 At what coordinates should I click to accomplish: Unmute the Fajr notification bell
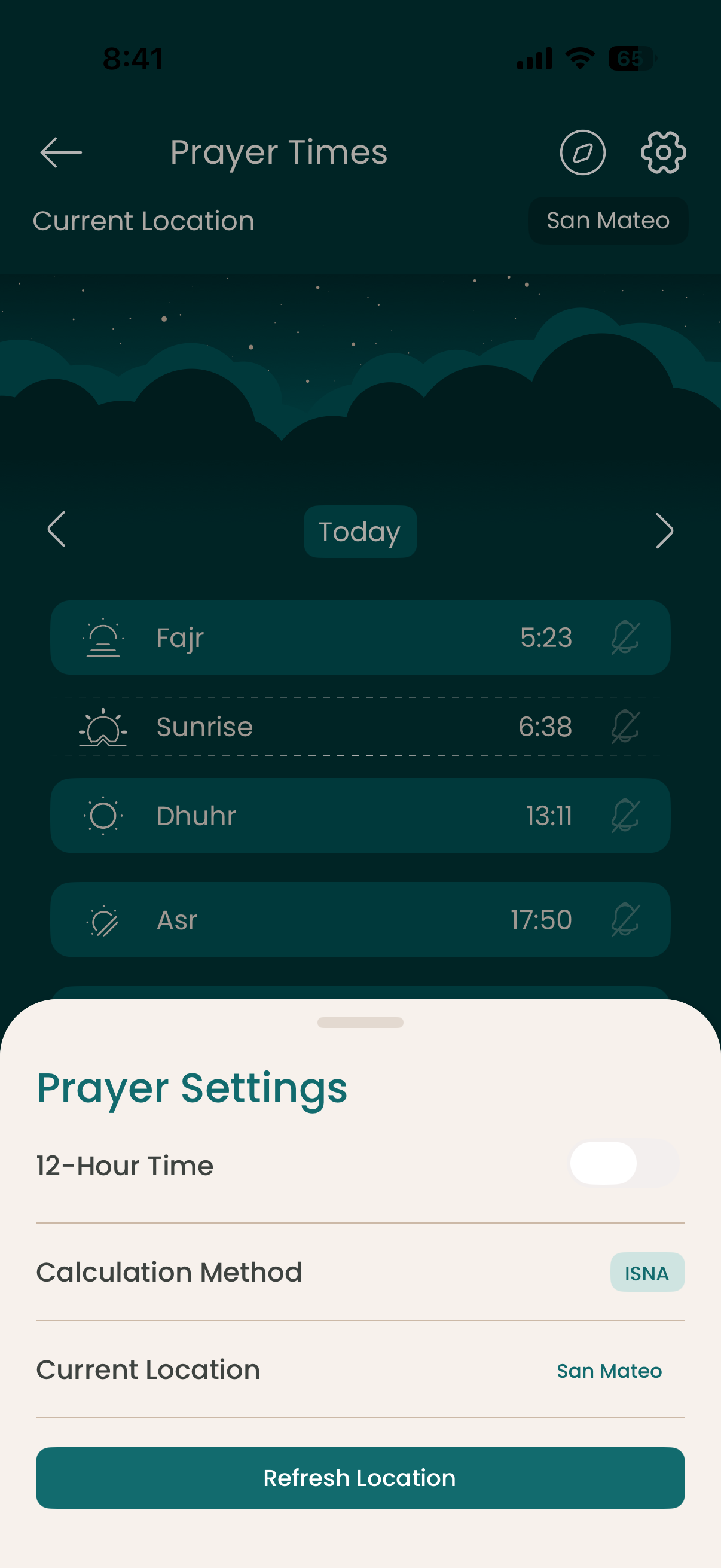[x=625, y=637]
